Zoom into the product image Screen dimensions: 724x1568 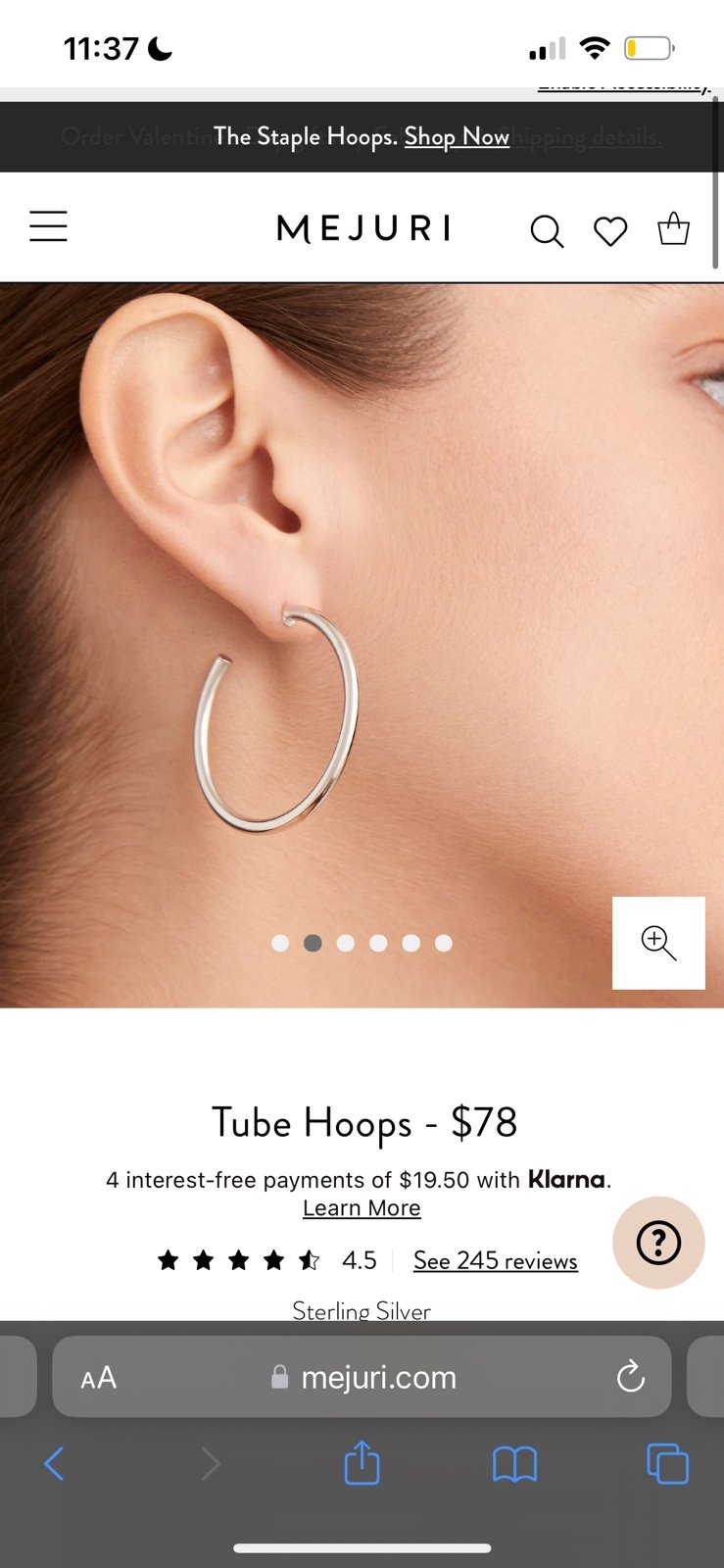658,943
